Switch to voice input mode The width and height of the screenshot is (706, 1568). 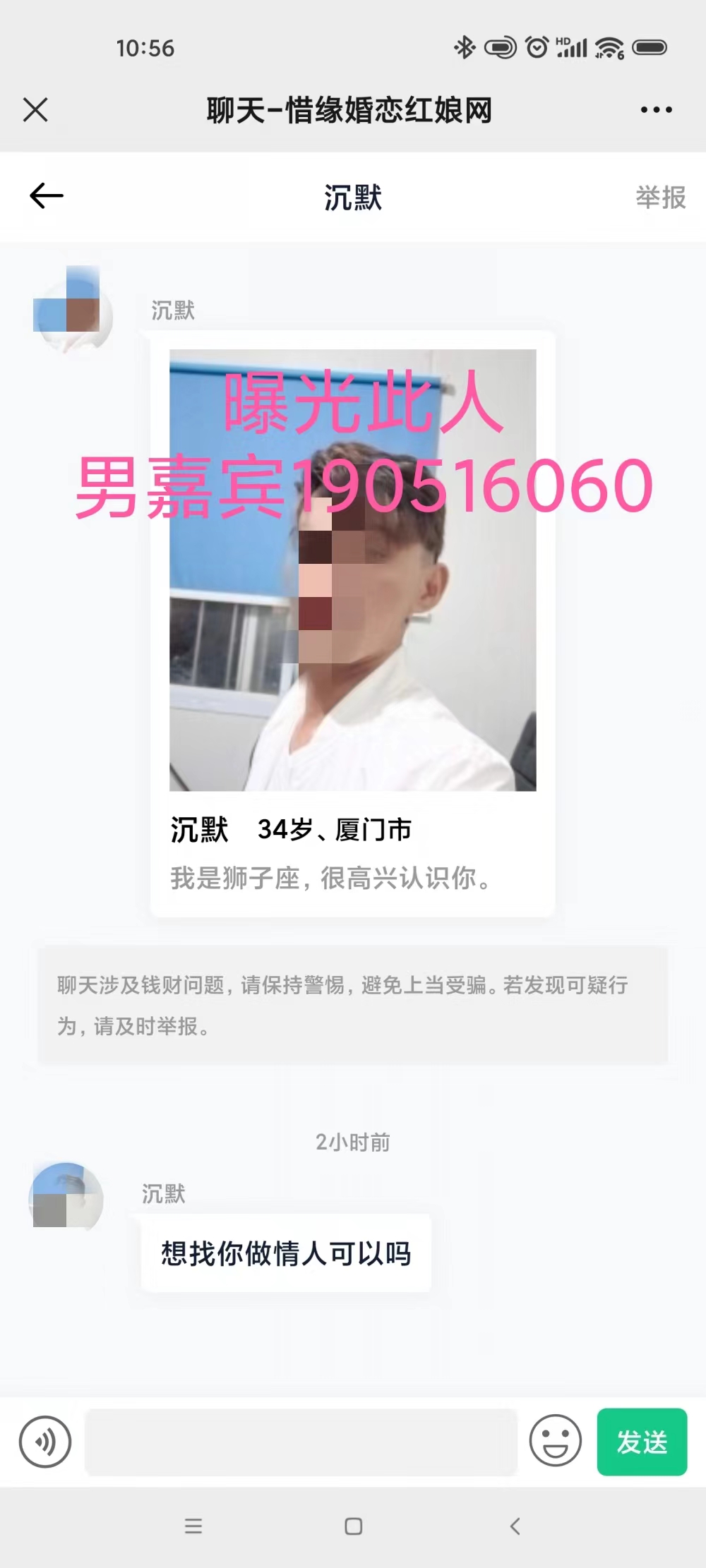pos(45,1442)
